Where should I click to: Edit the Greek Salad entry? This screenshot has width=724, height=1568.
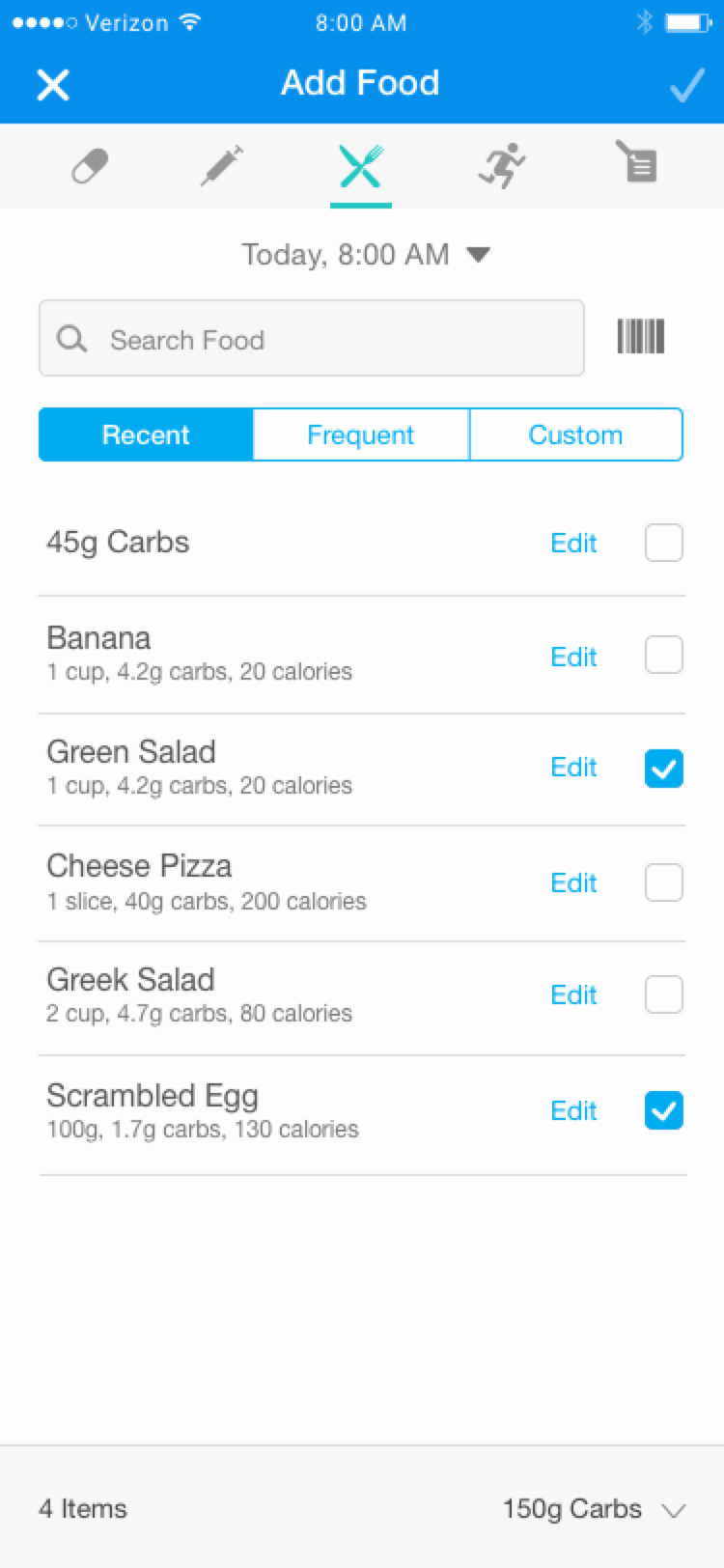[x=573, y=994]
